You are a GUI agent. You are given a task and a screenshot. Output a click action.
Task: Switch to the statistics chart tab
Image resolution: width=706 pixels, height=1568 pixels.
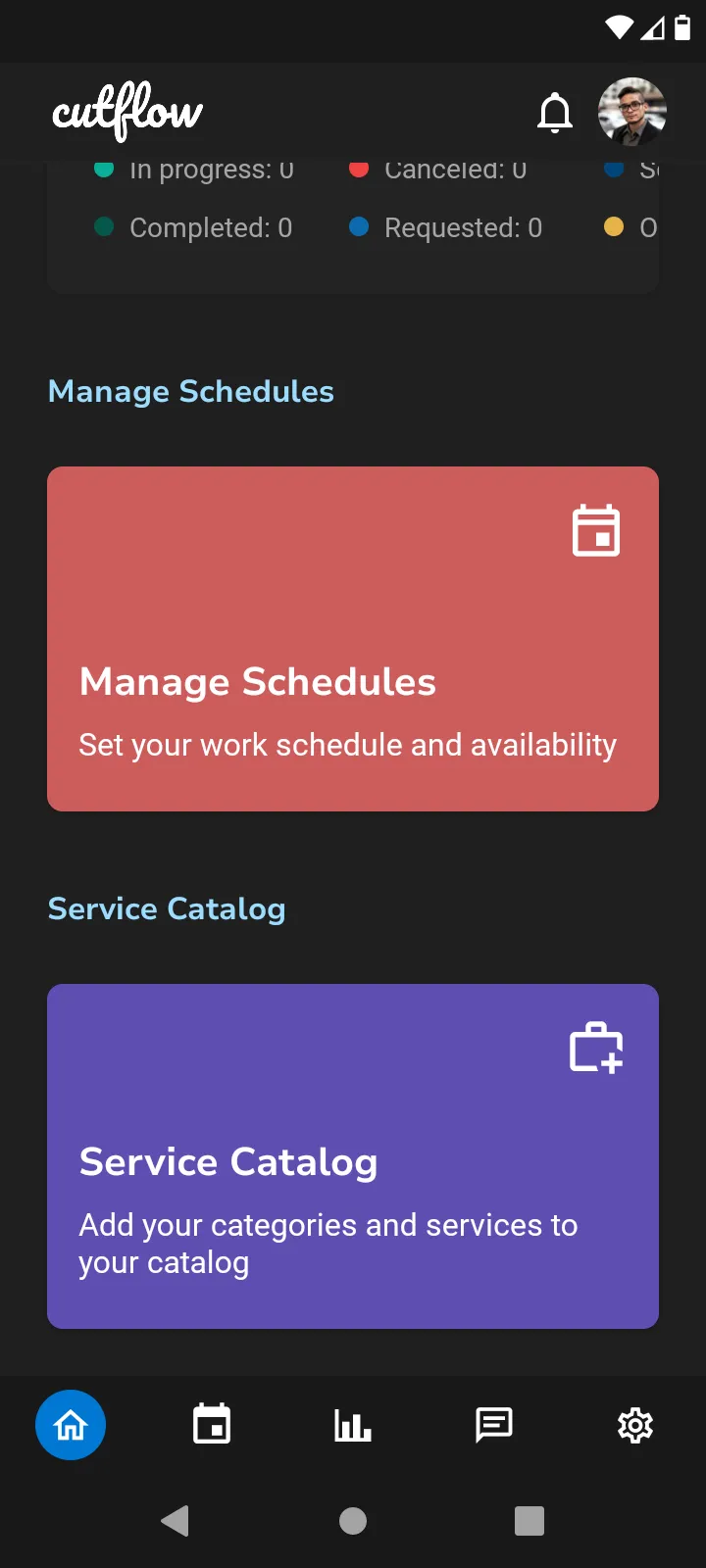pos(353,1425)
